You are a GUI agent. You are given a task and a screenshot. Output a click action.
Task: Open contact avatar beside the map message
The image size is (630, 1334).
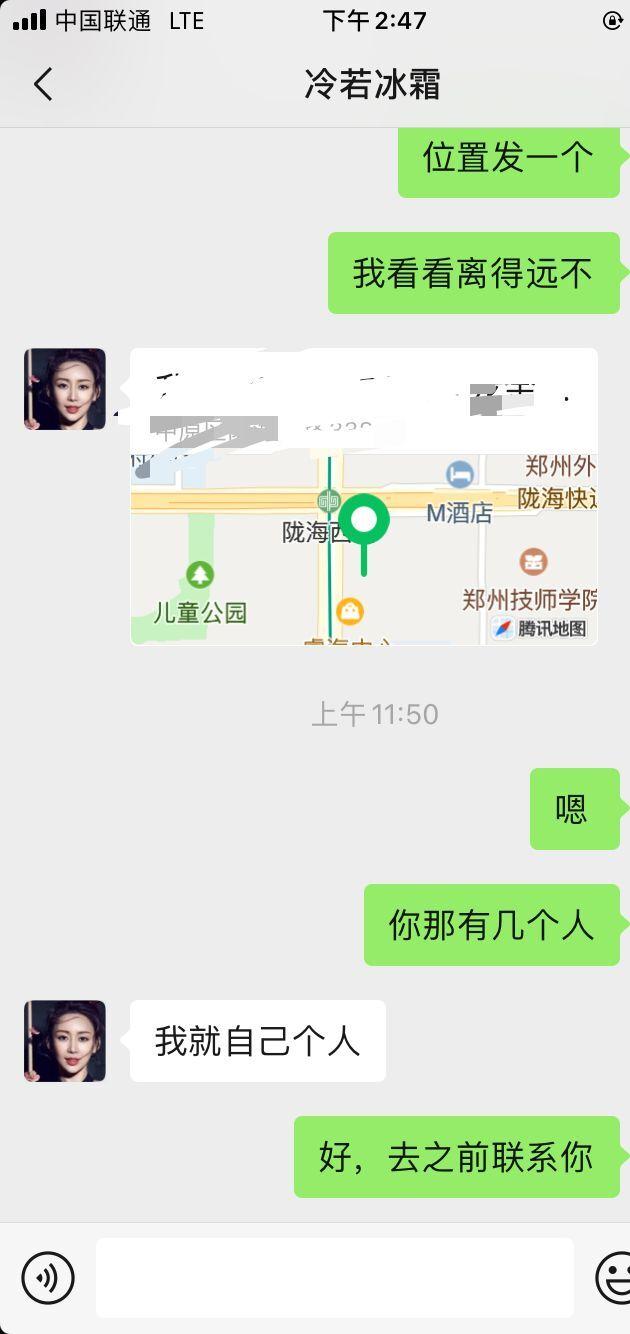pyautogui.click(x=65, y=389)
